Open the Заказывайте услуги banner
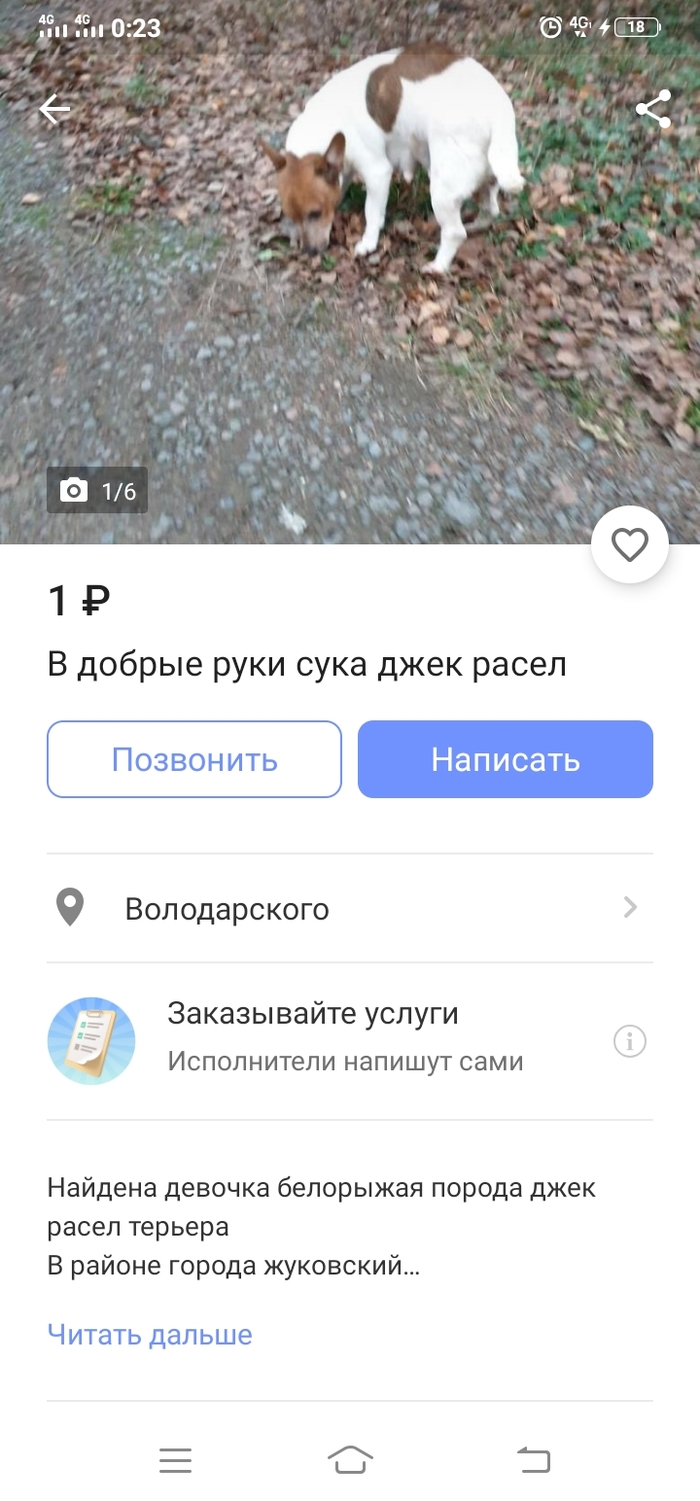The width and height of the screenshot is (700, 1501). 314,1040
